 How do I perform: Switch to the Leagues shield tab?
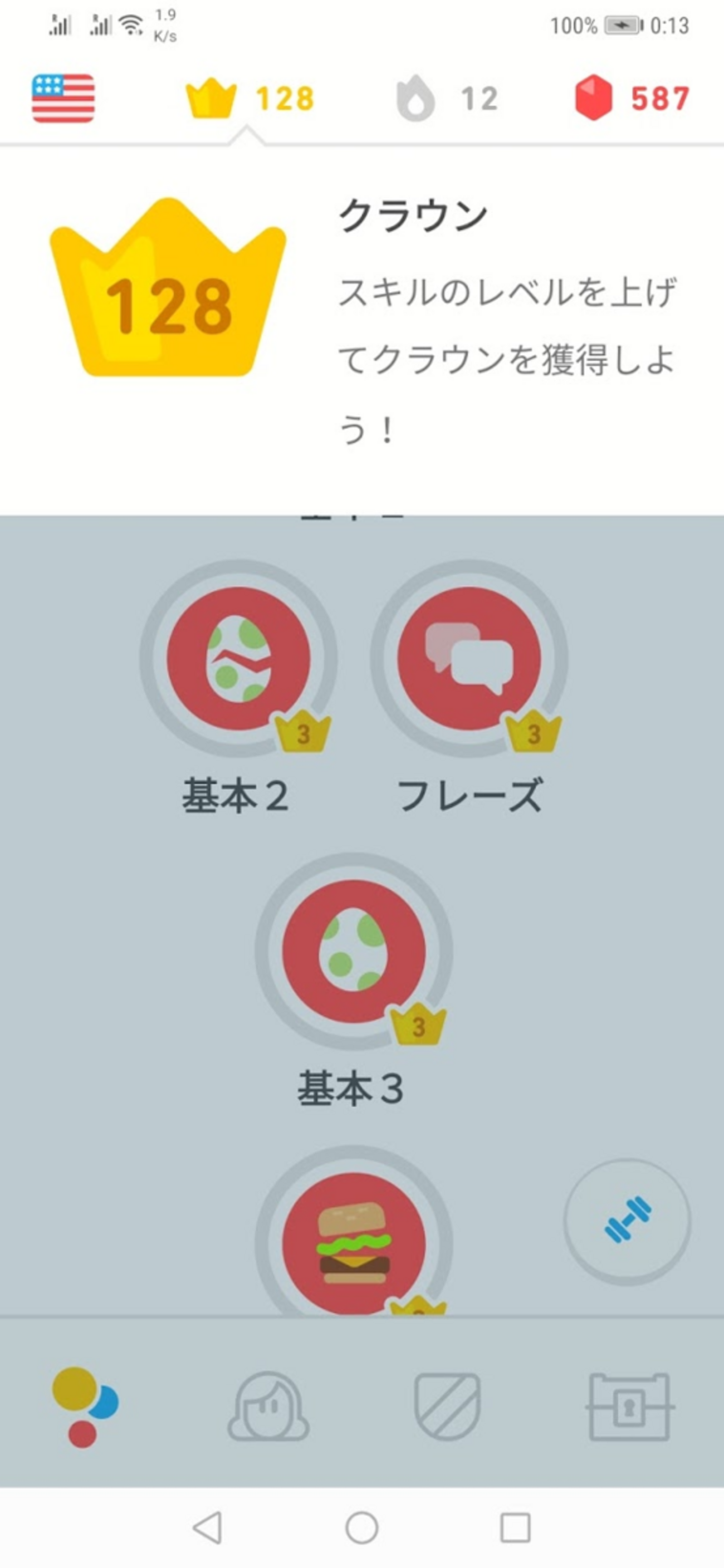[448, 1407]
